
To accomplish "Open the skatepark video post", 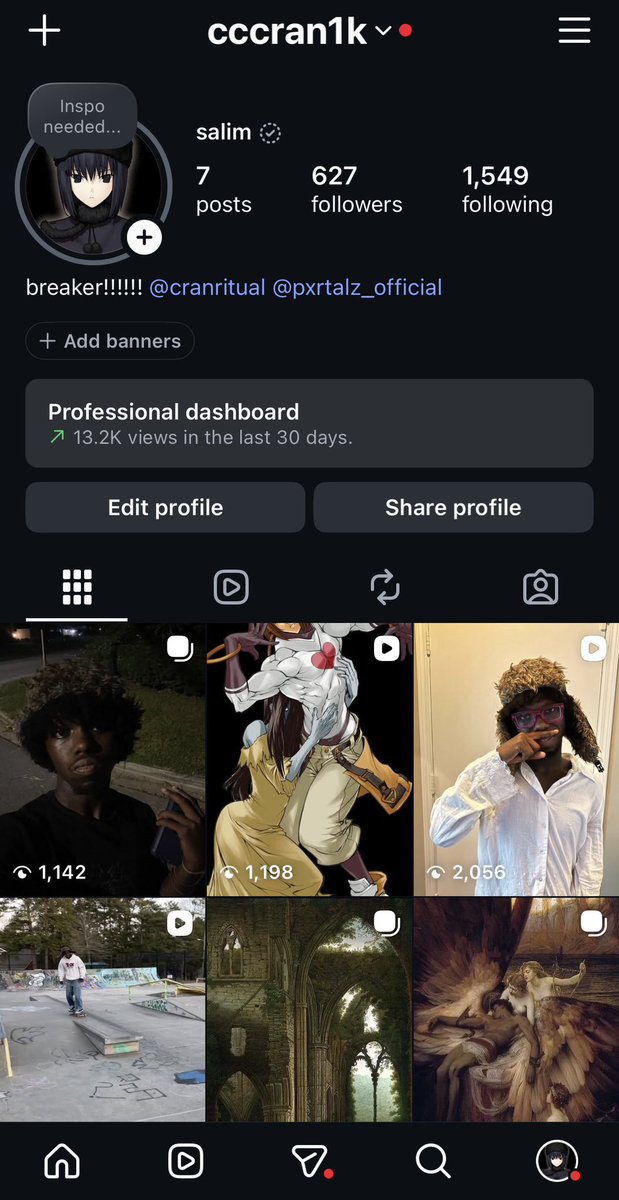I will (x=102, y=1010).
